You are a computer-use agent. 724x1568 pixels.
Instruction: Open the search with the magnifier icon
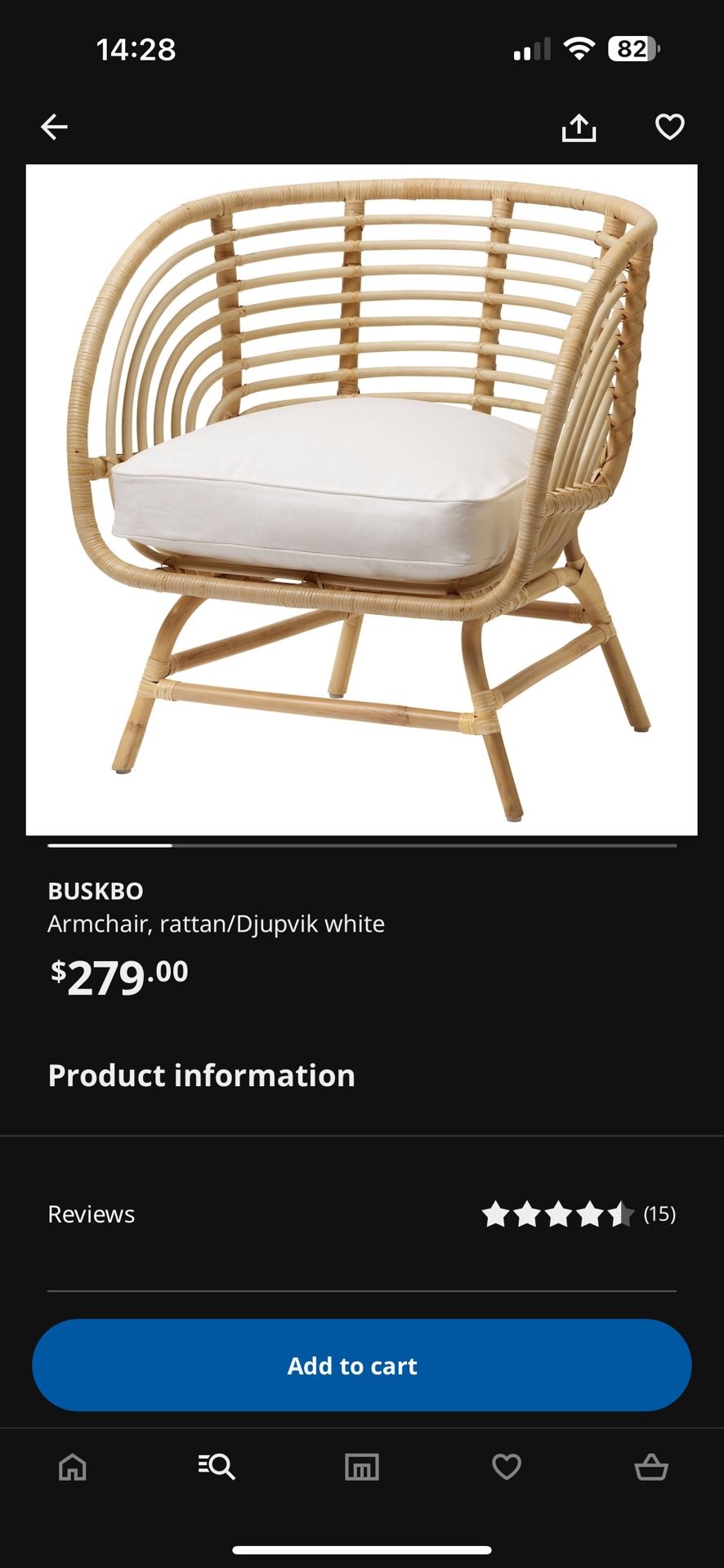coord(215,1466)
